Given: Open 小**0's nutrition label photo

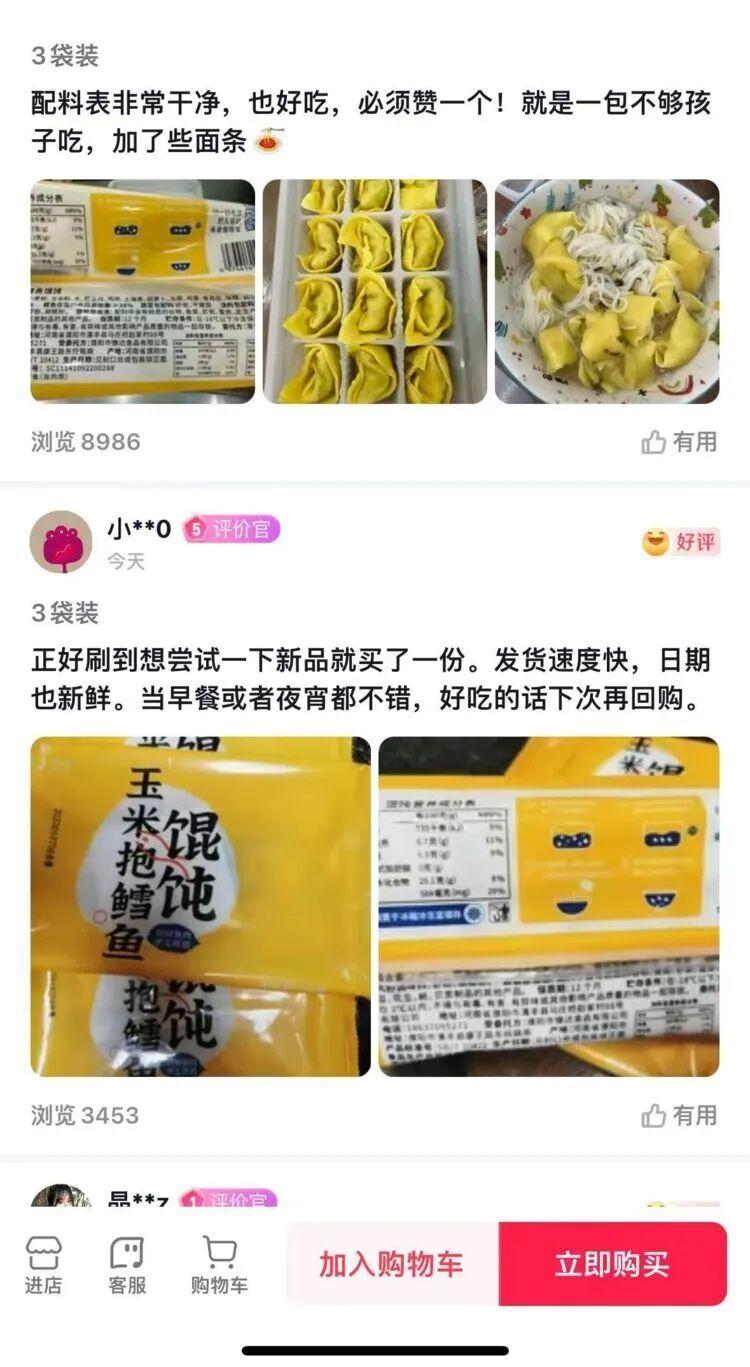Looking at the screenshot, I should coord(548,906).
